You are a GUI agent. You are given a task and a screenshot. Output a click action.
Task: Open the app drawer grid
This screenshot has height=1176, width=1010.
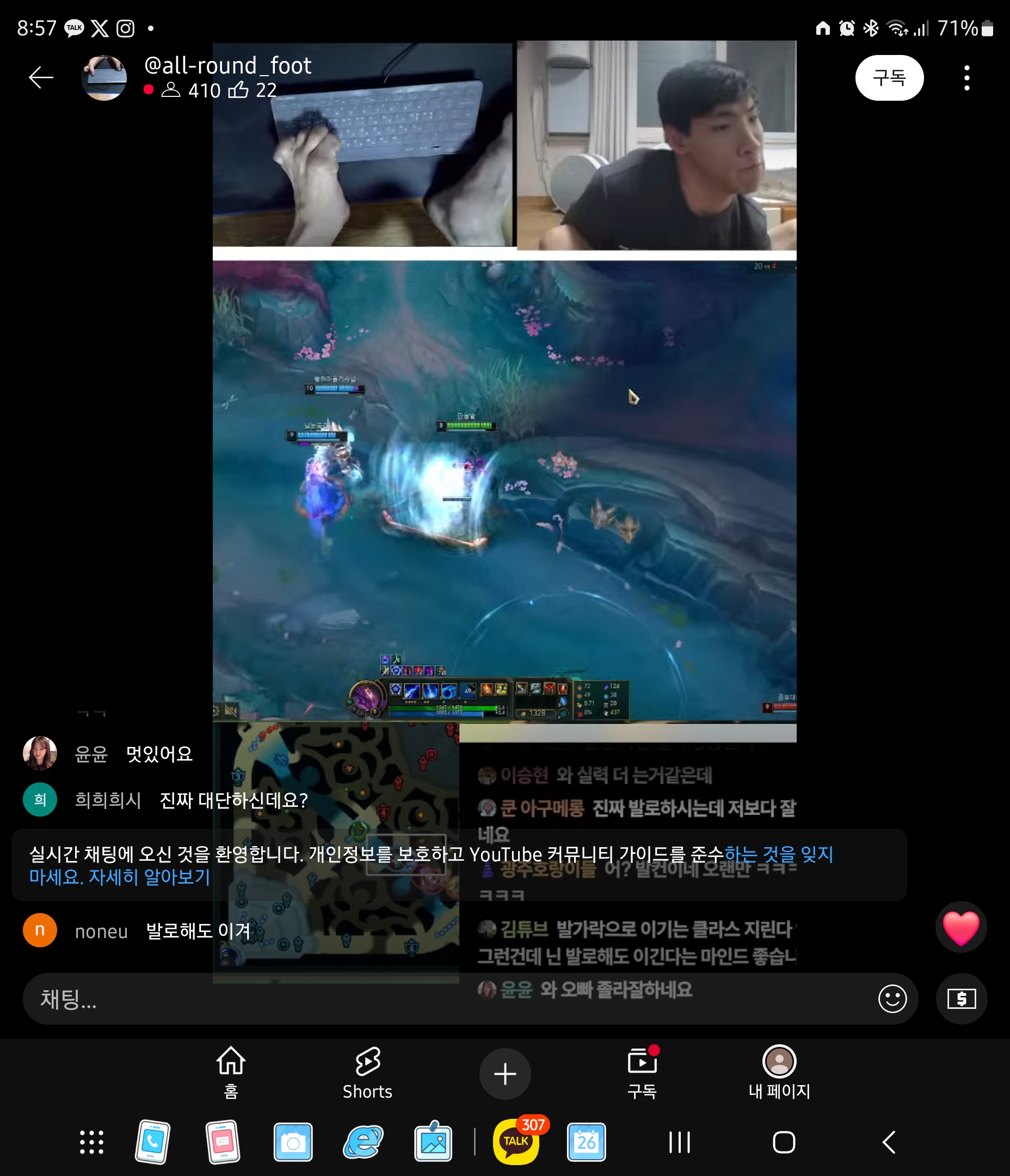91,1142
